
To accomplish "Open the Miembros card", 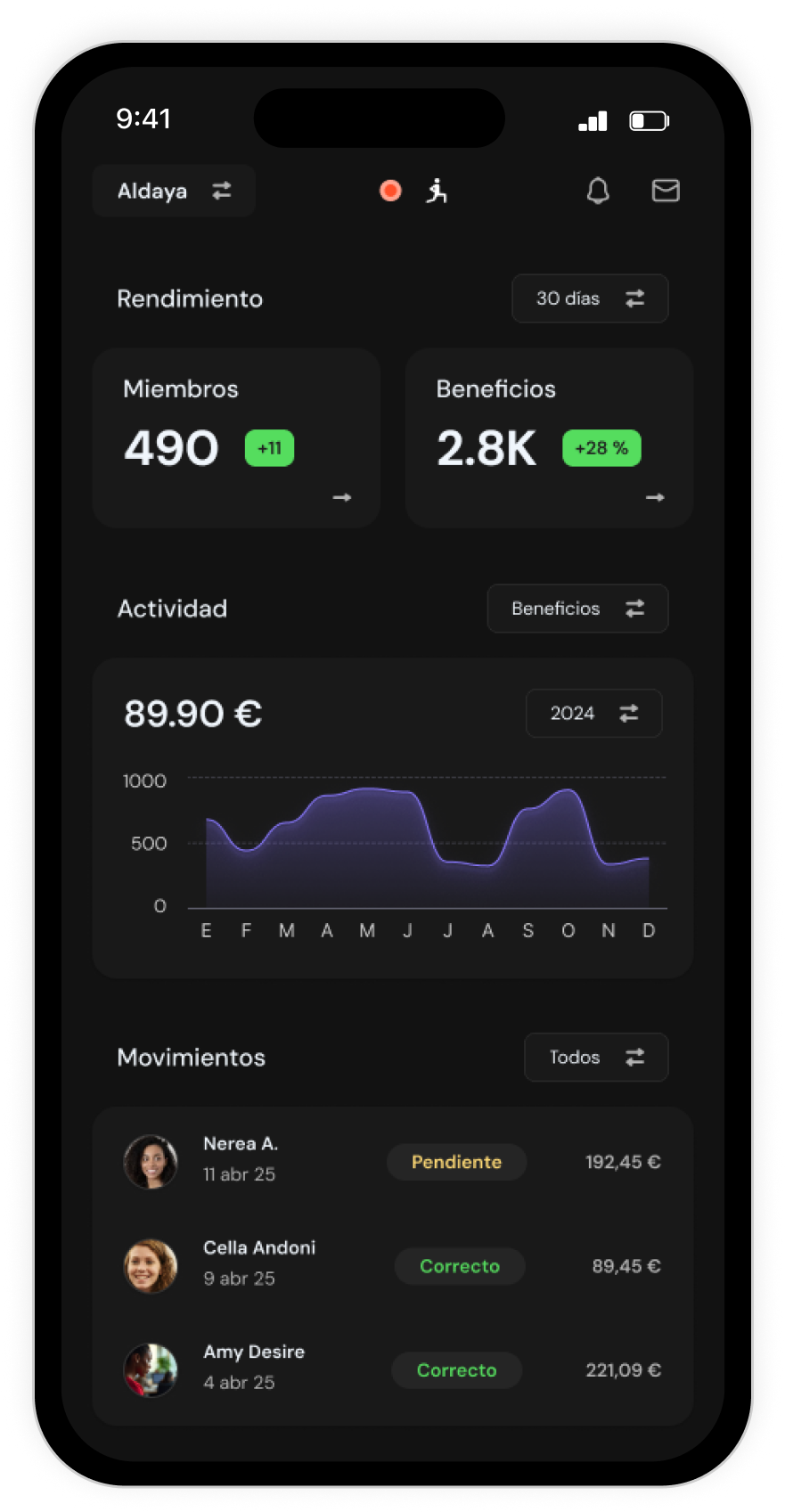I will 236,438.
